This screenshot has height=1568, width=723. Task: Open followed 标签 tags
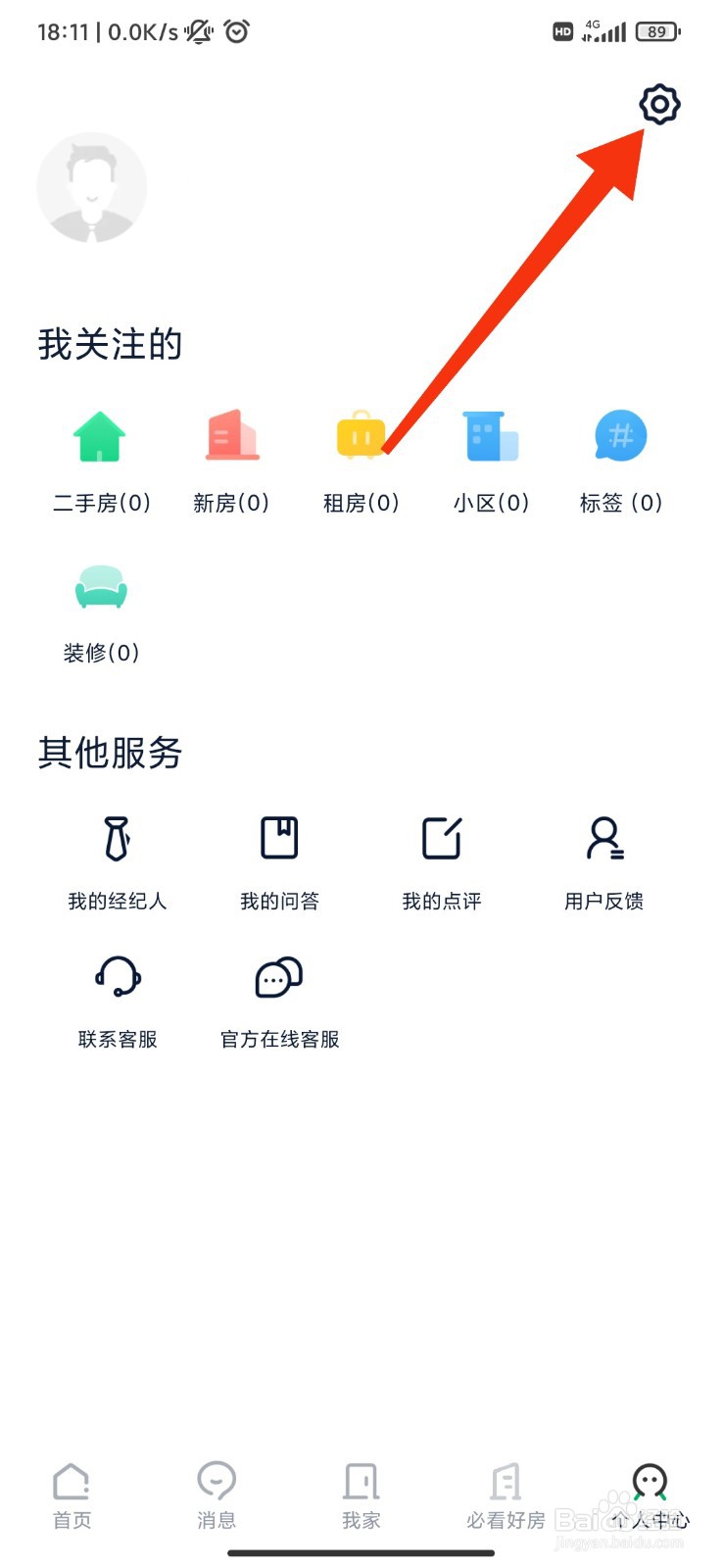(621, 463)
